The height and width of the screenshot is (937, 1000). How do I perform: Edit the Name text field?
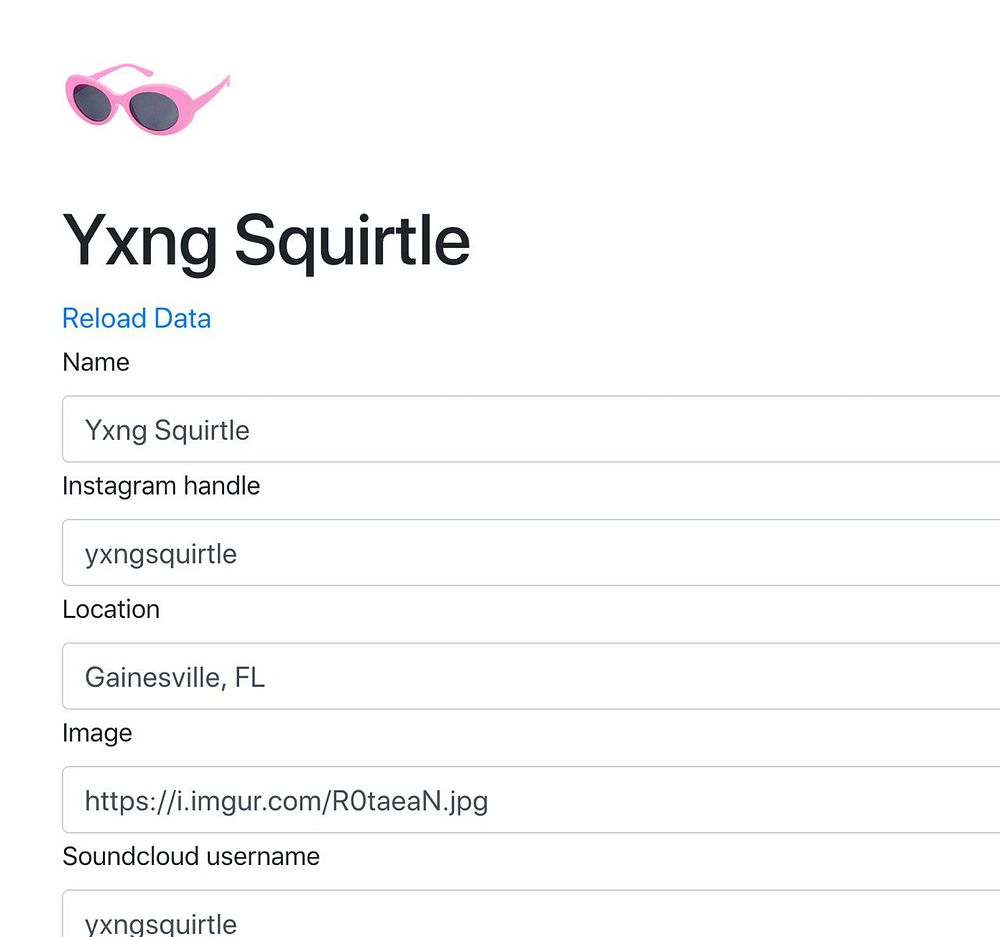530,430
